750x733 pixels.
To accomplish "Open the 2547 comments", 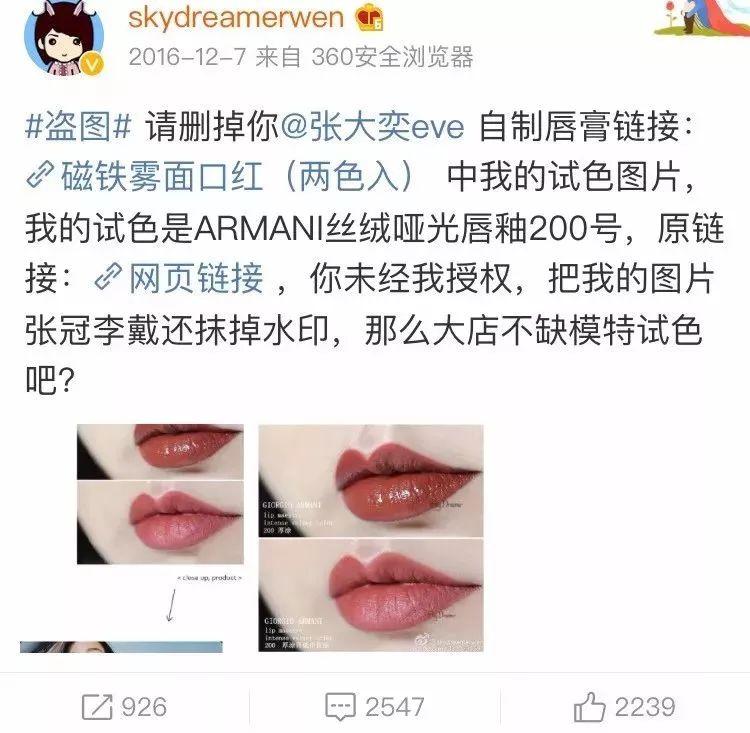I will (375, 707).
